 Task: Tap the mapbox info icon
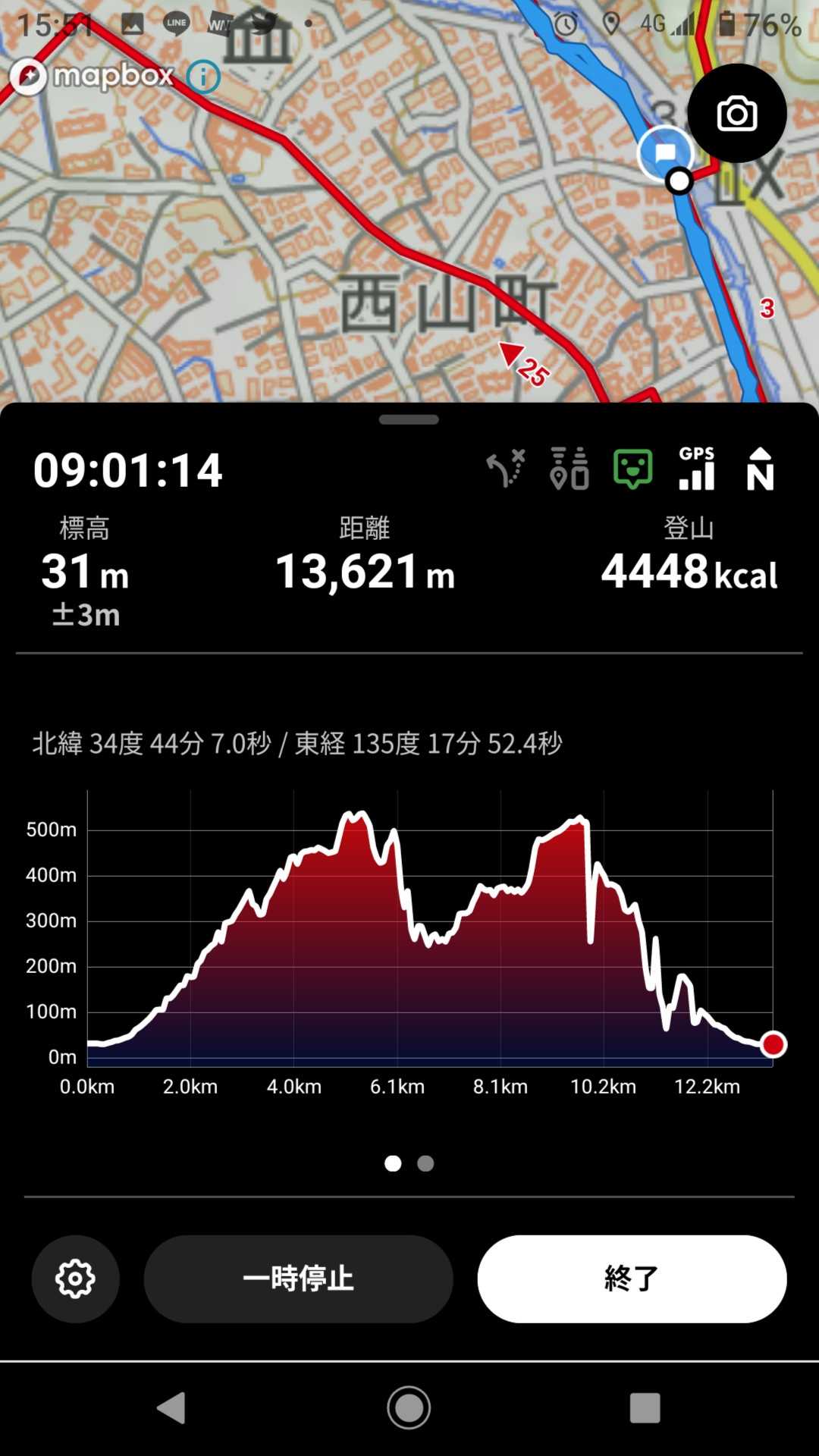pos(203,77)
